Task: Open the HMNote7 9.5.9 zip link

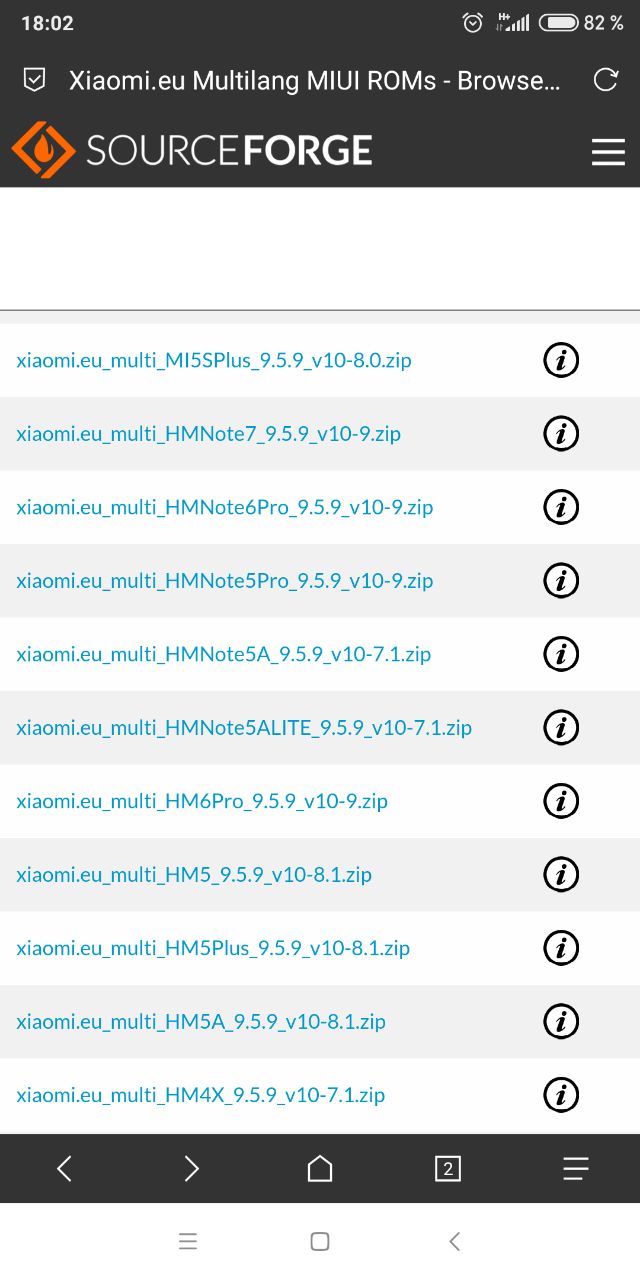Action: (208, 434)
